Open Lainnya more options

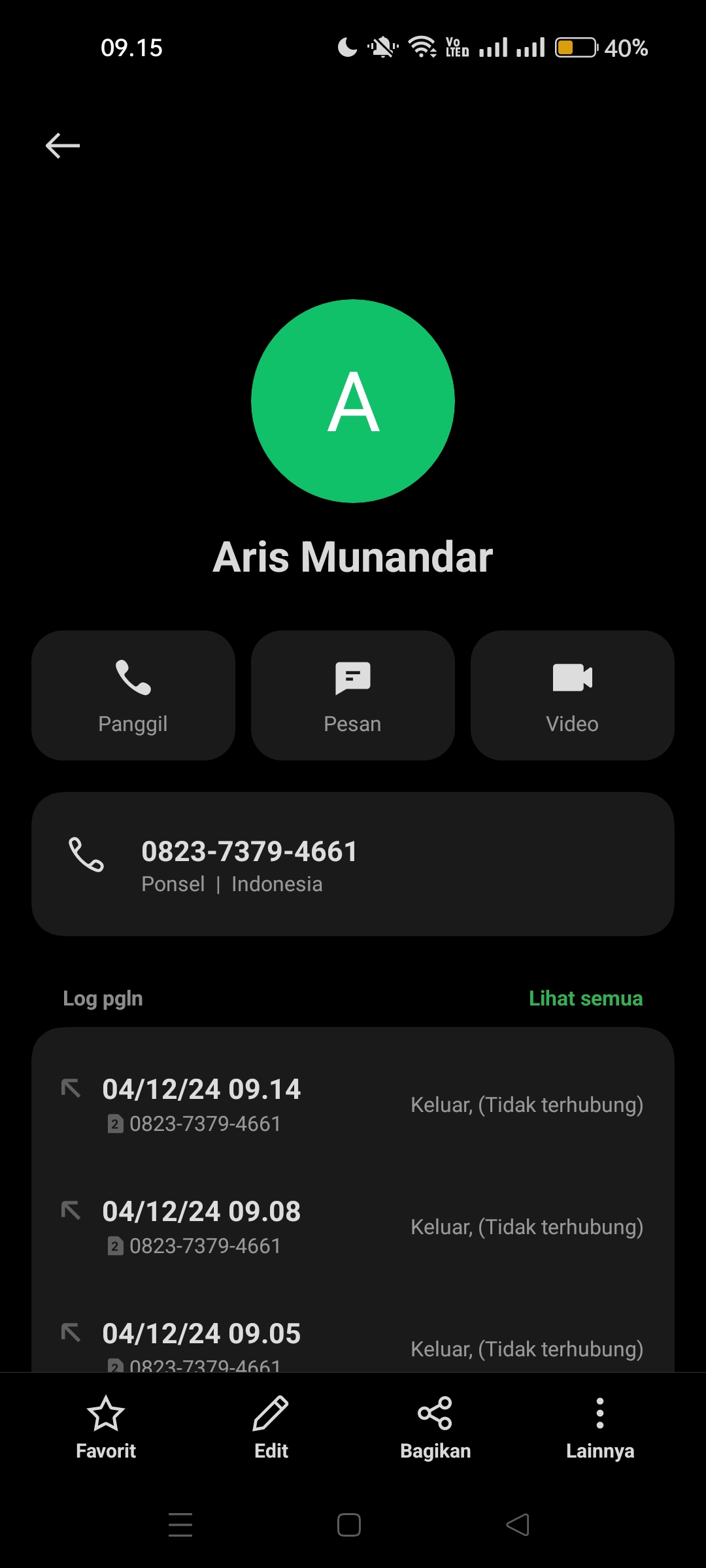click(600, 1428)
